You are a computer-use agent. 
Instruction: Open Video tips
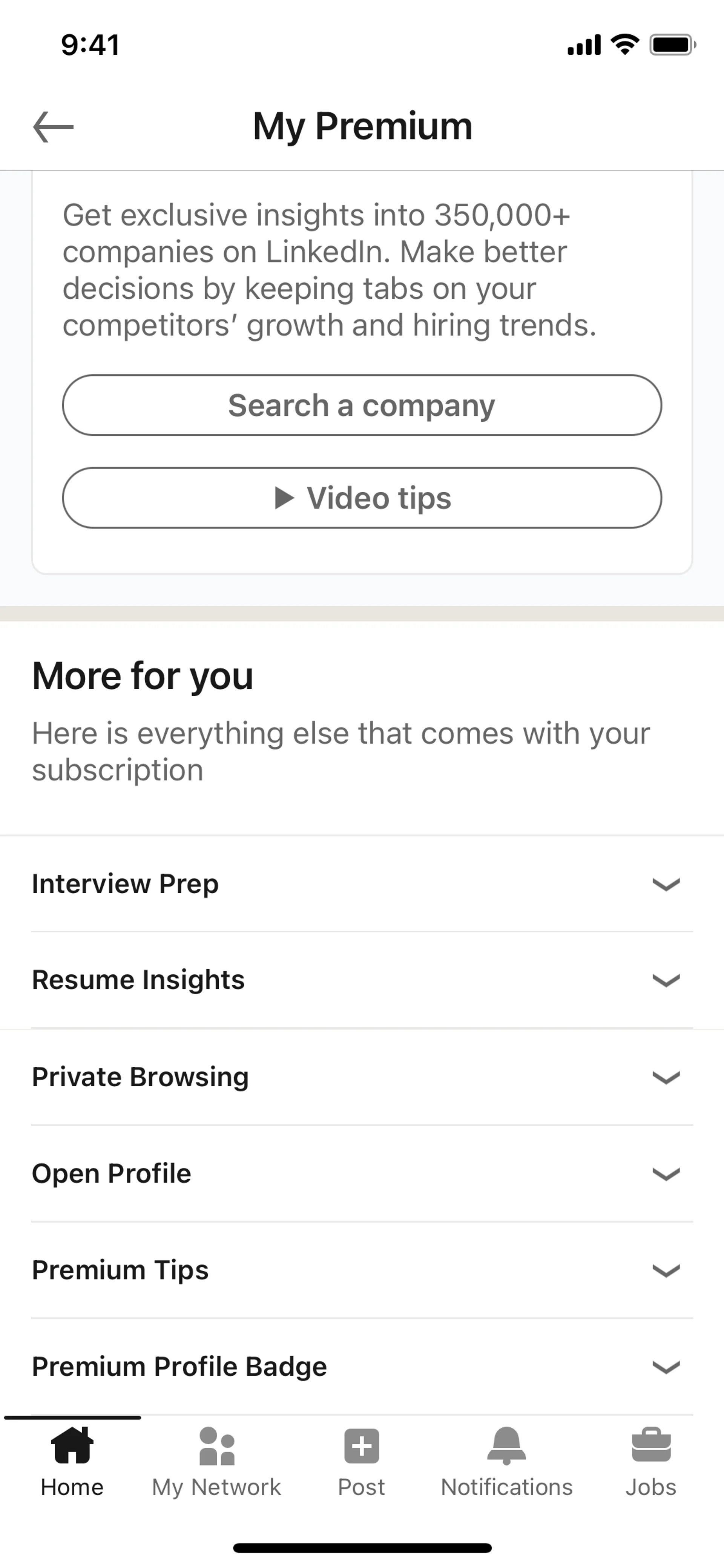[362, 498]
